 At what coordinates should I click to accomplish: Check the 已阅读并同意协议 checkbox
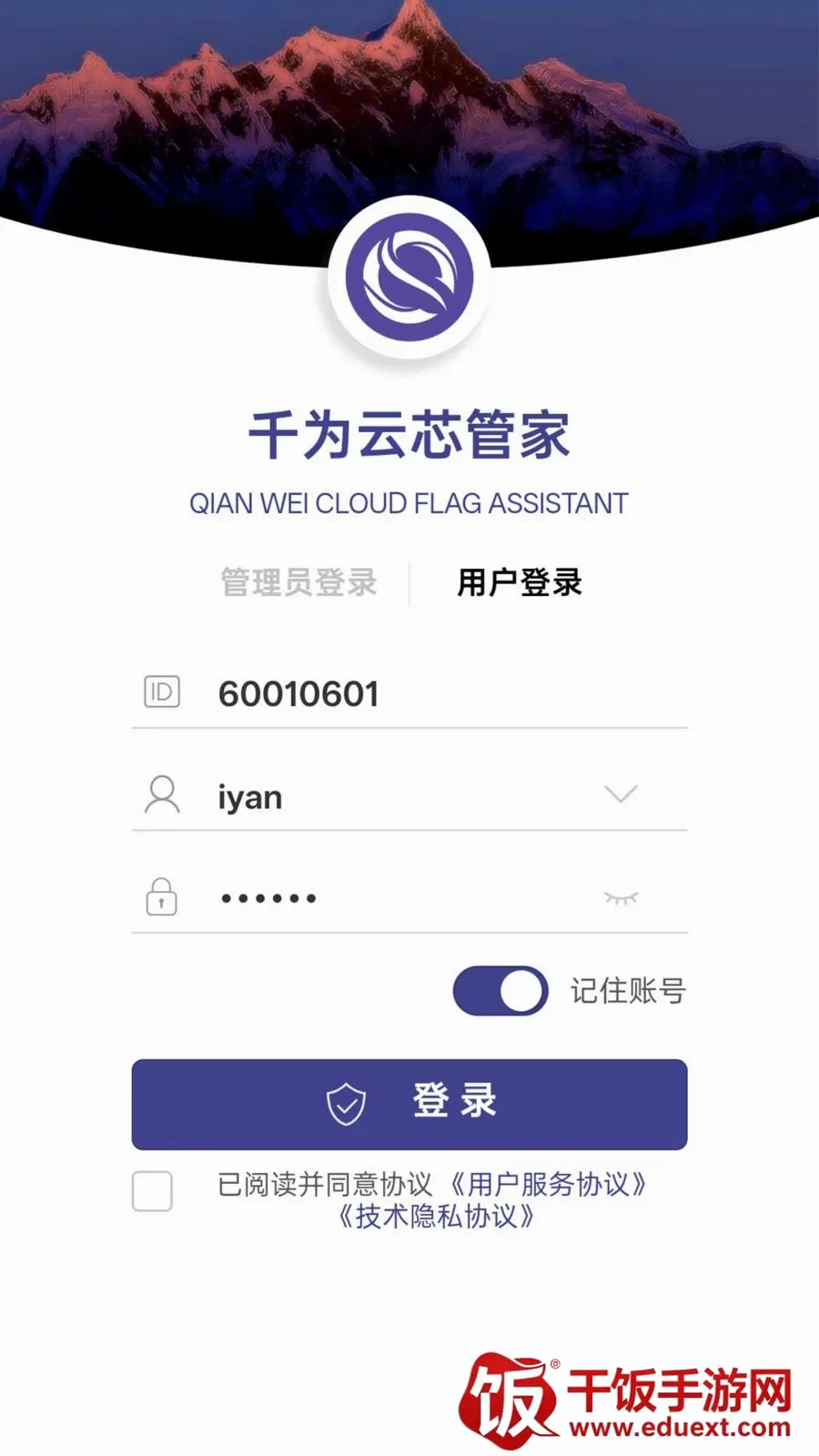pos(152,1190)
